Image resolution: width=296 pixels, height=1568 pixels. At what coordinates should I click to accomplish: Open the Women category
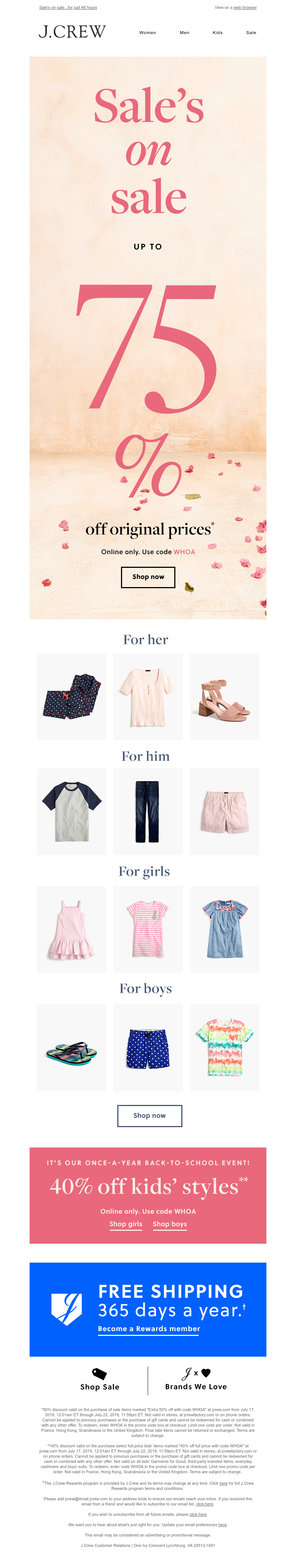[x=147, y=33]
